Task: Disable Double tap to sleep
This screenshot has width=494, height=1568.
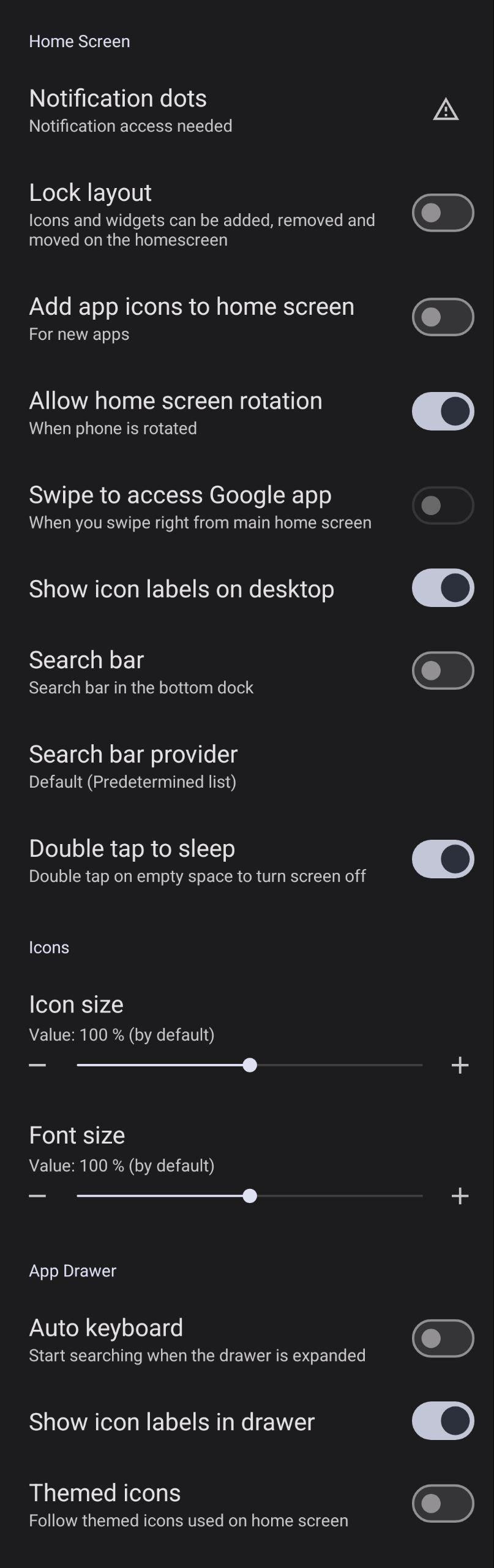Action: tap(443, 859)
